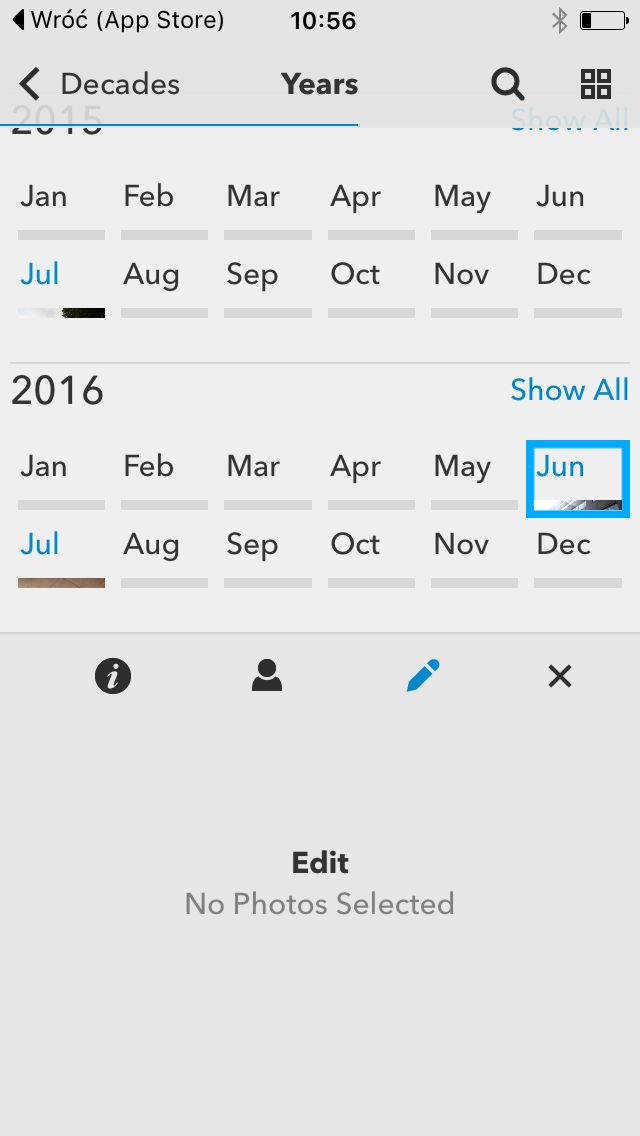Close the edit panel with X
Screen dimensions: 640x1136
point(560,677)
